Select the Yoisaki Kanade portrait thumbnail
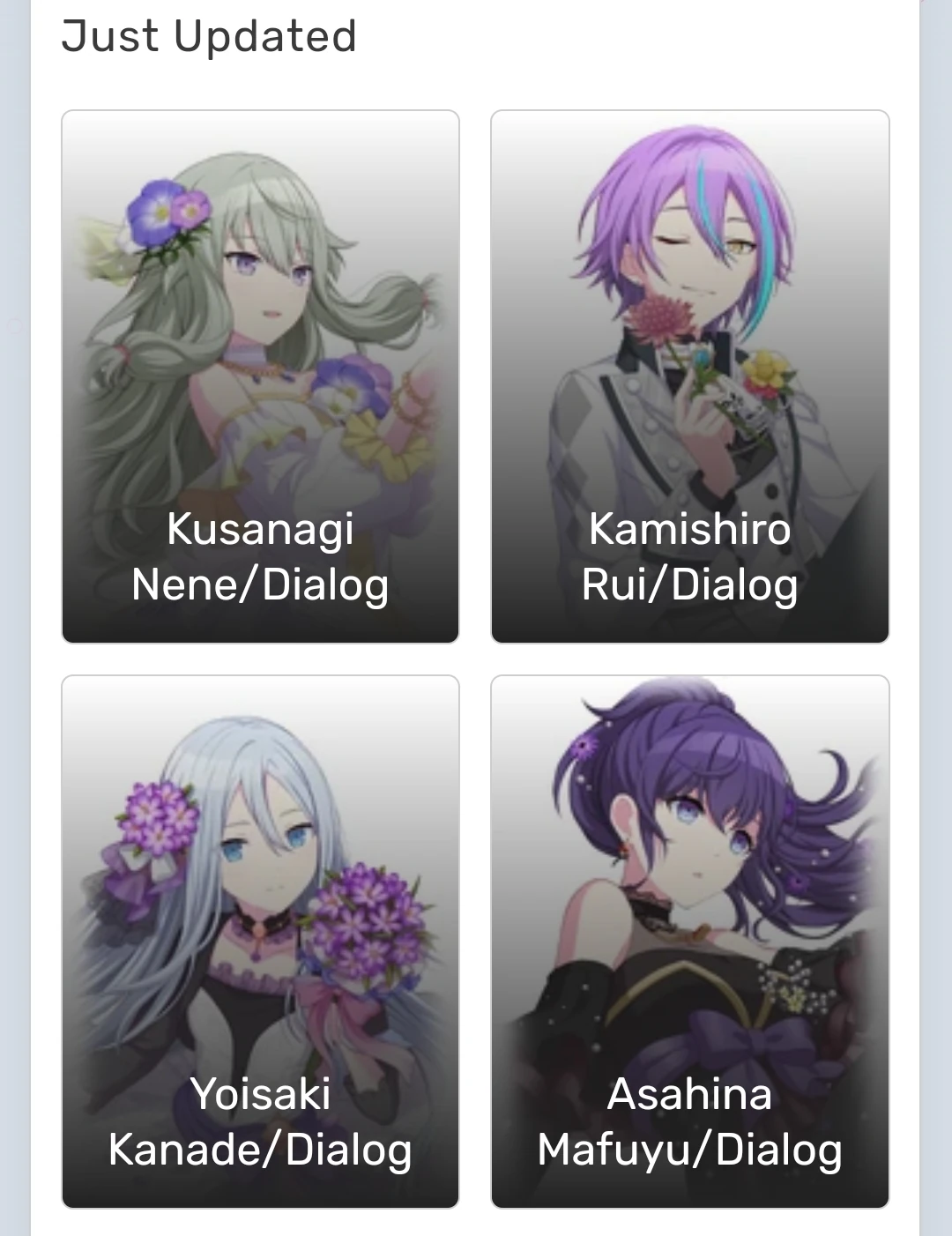 (260, 873)
